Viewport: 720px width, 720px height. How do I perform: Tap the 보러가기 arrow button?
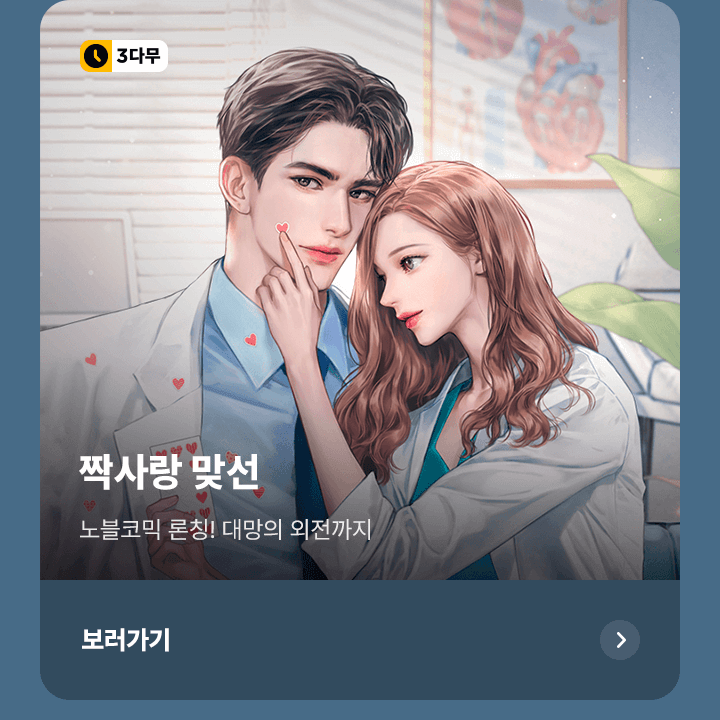pos(620,640)
